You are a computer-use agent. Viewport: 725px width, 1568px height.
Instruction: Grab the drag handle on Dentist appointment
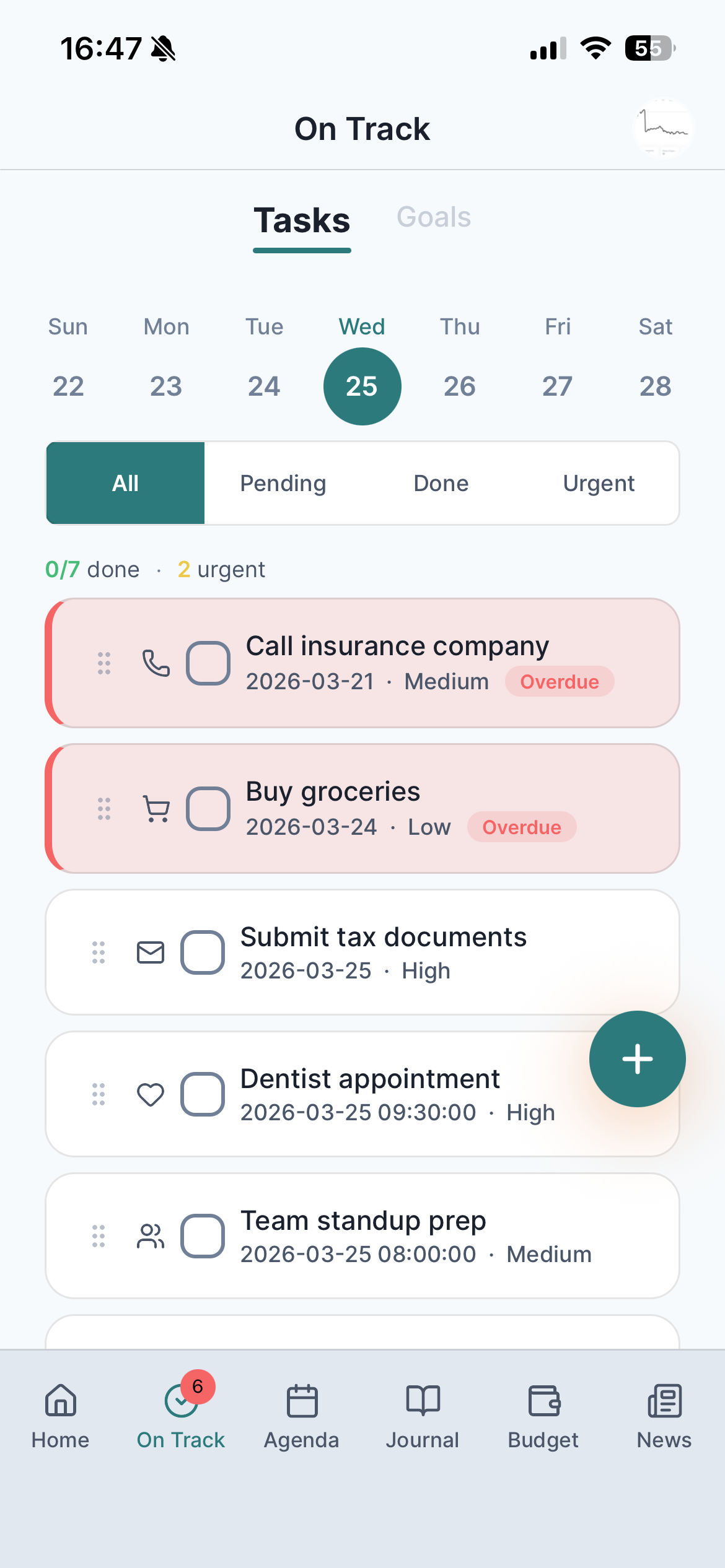click(97, 1093)
